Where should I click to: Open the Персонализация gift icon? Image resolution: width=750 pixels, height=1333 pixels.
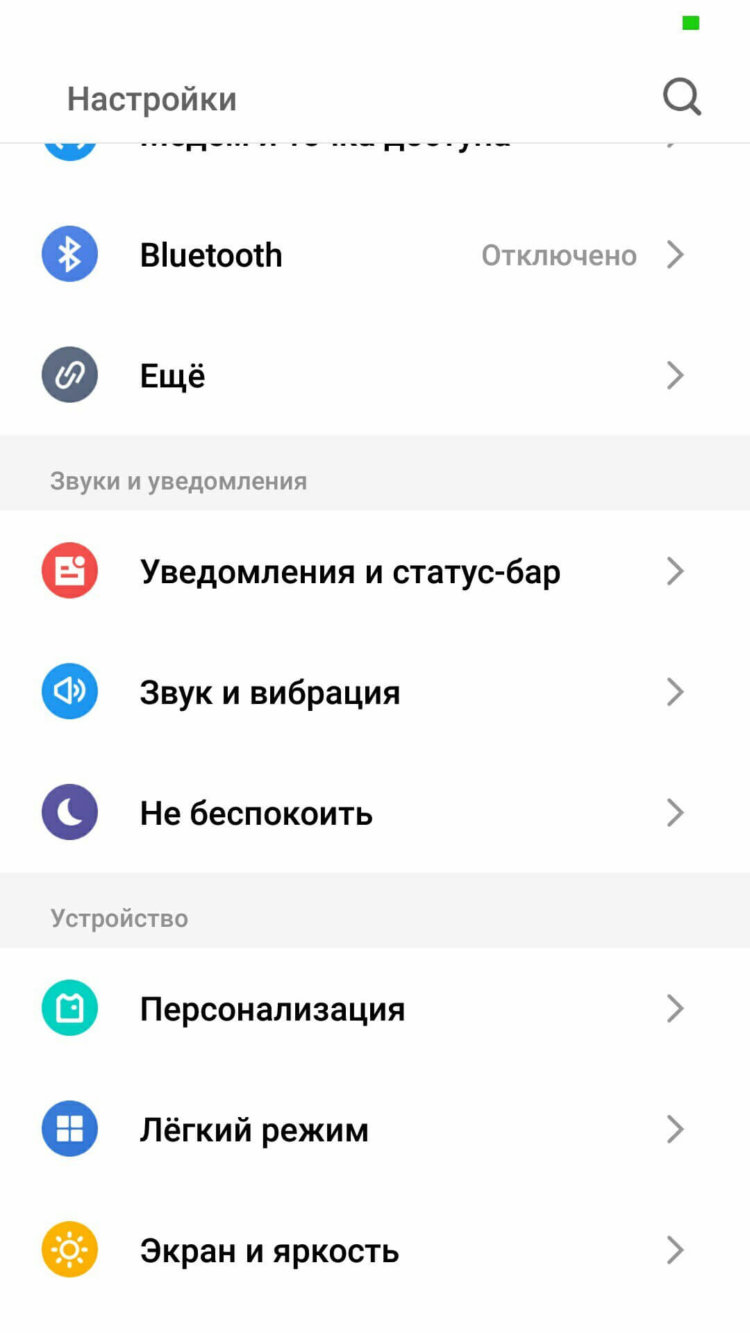pyautogui.click(x=69, y=1008)
